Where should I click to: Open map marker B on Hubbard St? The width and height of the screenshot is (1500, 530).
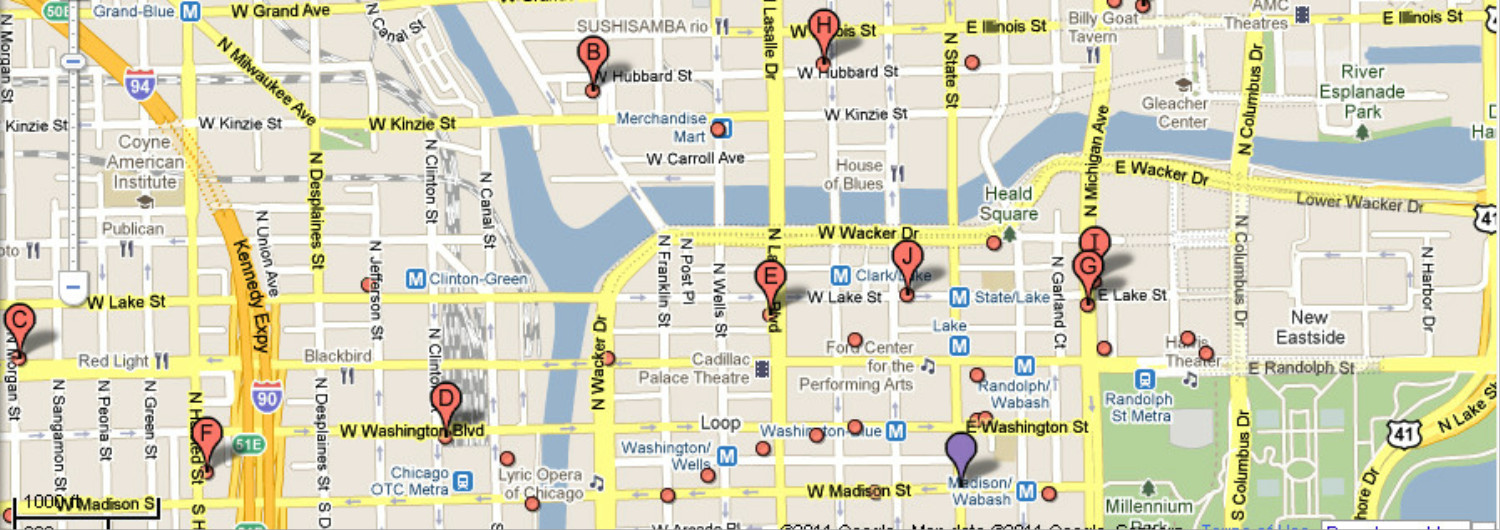[x=592, y=58]
